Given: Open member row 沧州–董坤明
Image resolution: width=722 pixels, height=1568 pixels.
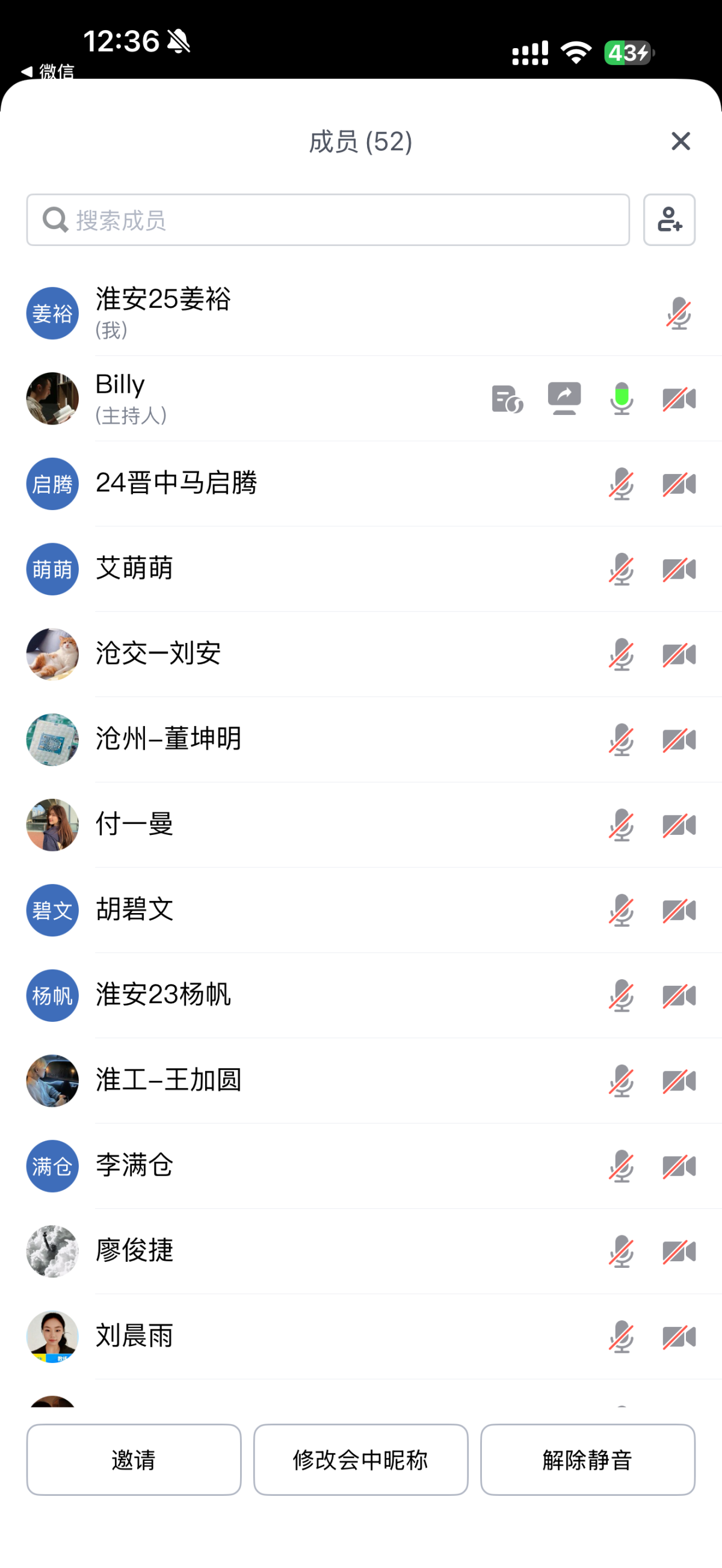Looking at the screenshot, I should pos(168,739).
